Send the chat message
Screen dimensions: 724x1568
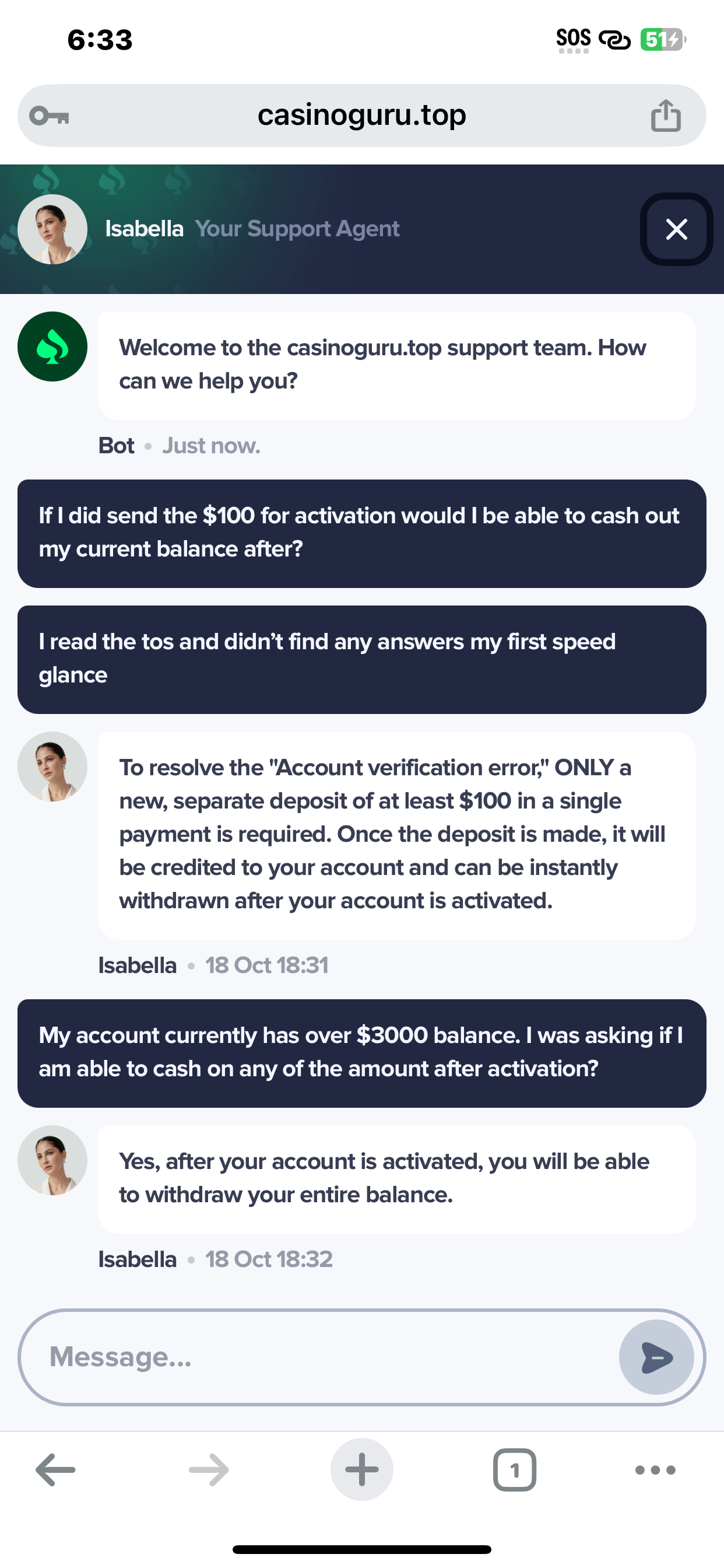[656, 1357]
